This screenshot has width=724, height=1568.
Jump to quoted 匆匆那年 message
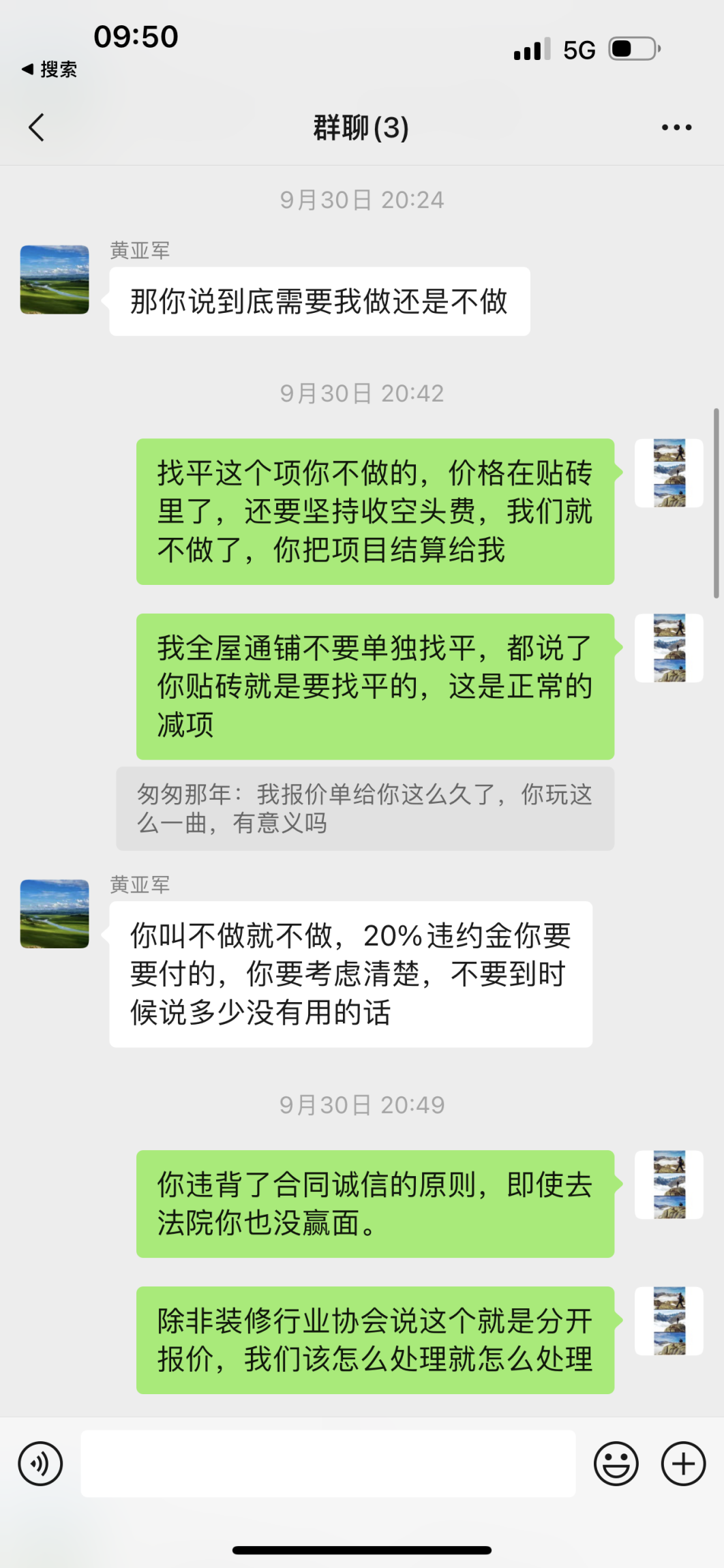click(365, 809)
